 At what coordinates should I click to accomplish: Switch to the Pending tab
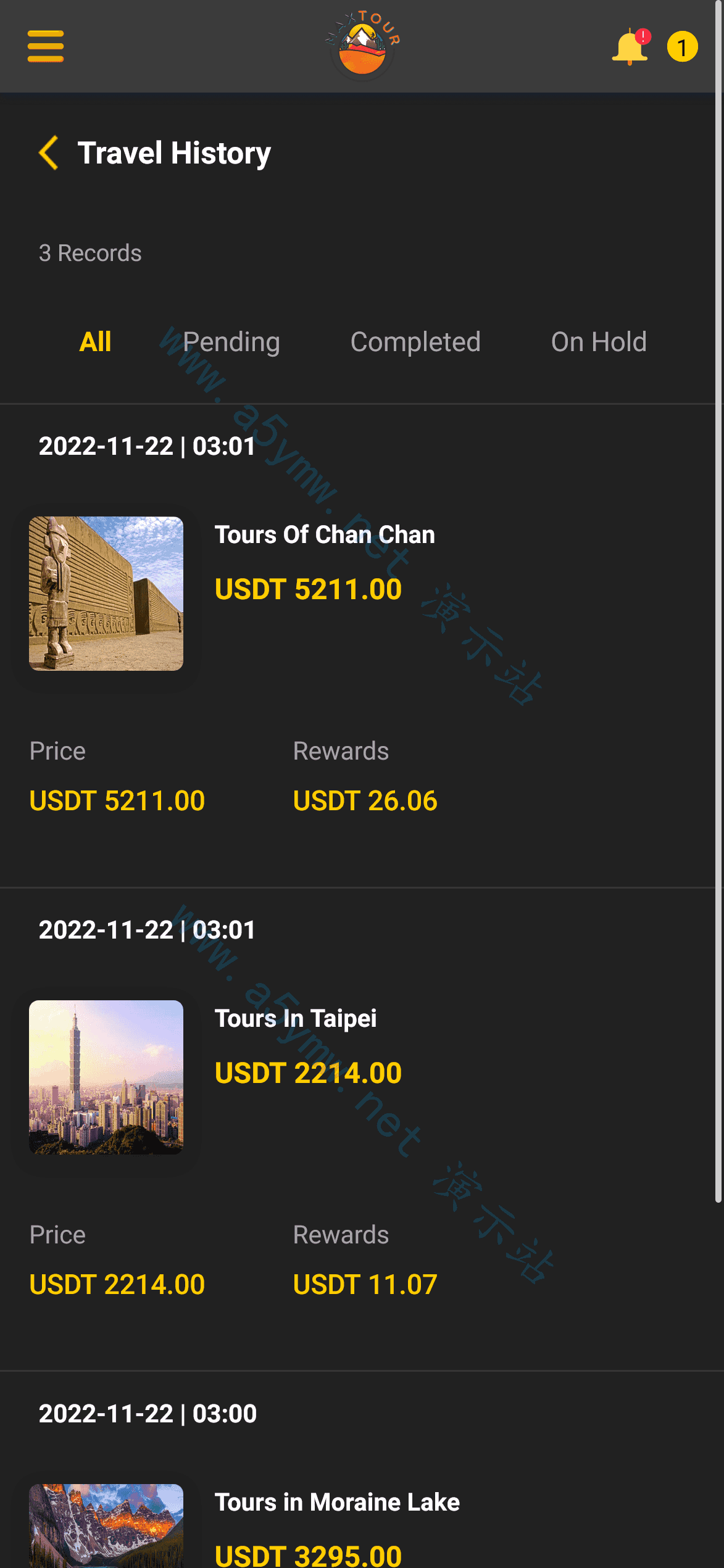[231, 342]
